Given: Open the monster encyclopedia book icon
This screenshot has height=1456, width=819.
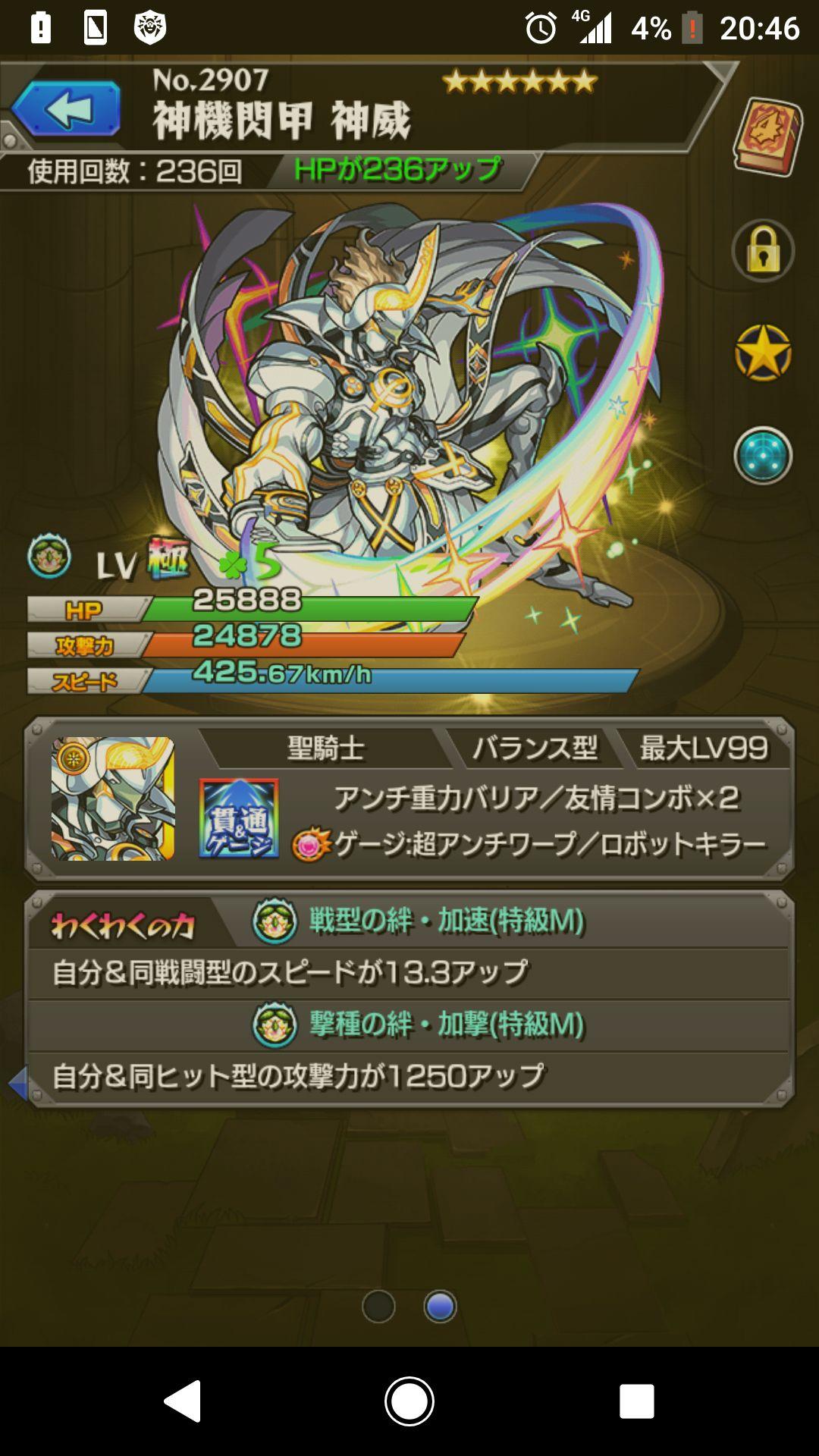Looking at the screenshot, I should coord(767,136).
